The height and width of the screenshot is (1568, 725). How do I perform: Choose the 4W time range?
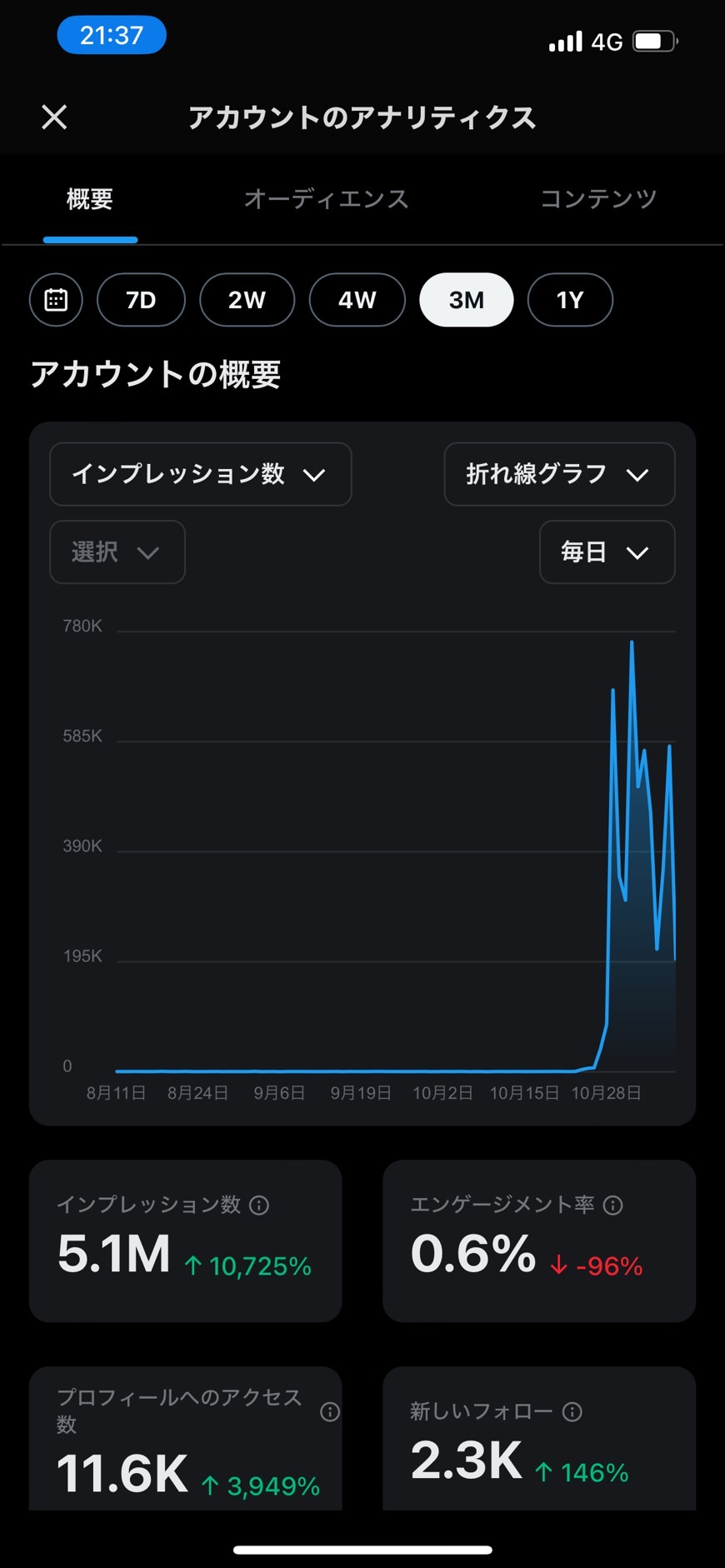[x=357, y=300]
